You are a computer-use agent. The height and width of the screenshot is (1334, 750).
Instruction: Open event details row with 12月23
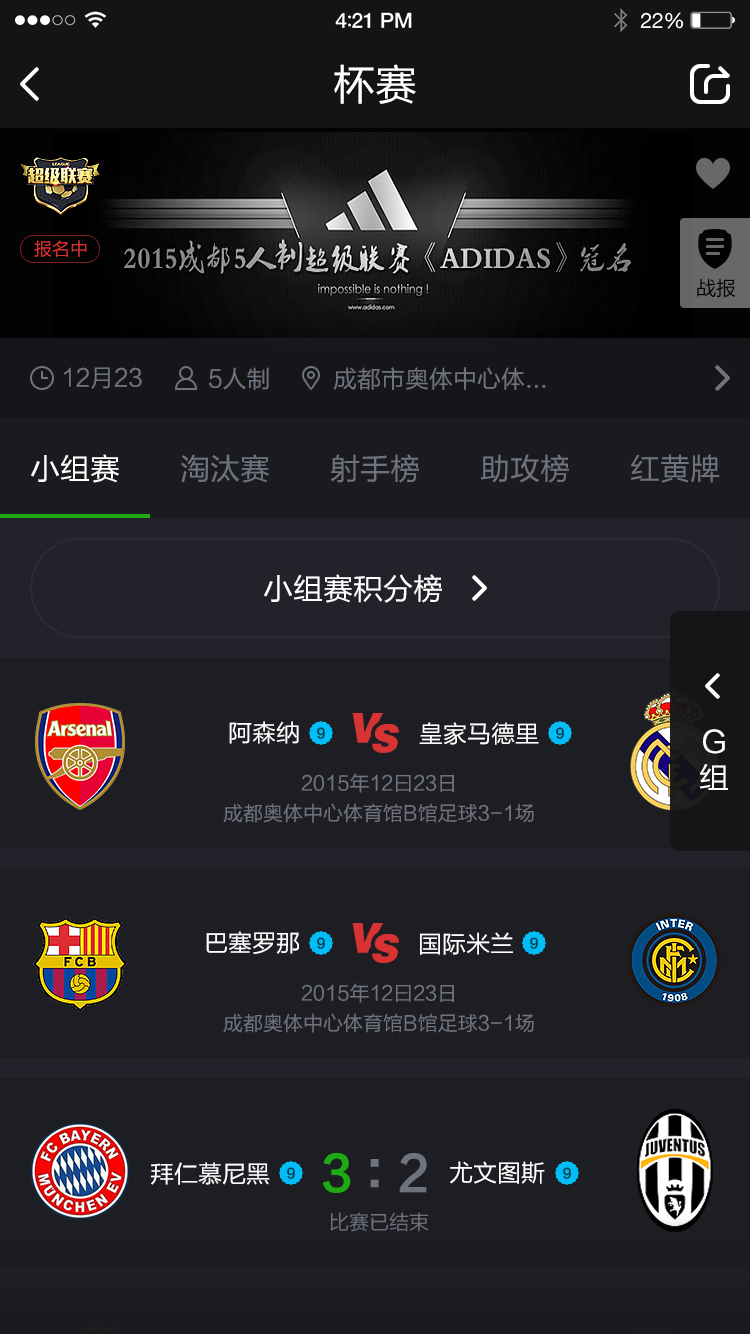pyautogui.click(x=375, y=378)
